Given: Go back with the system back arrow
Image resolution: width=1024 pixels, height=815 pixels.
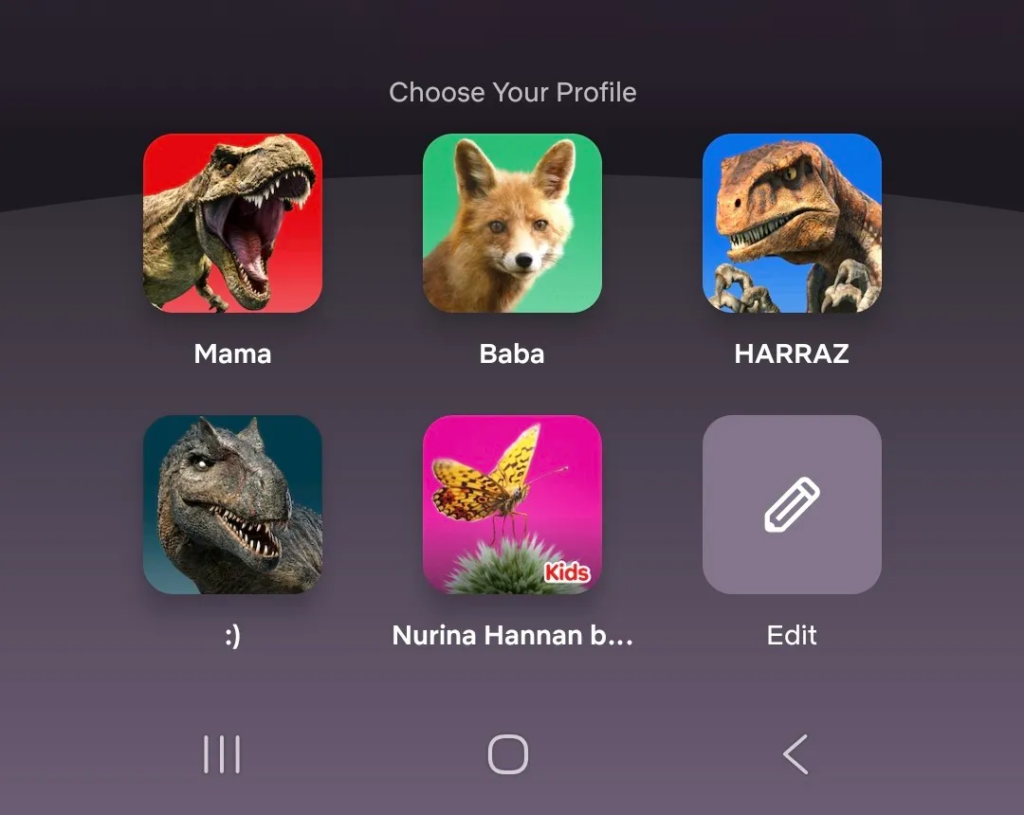Looking at the screenshot, I should [795, 754].
